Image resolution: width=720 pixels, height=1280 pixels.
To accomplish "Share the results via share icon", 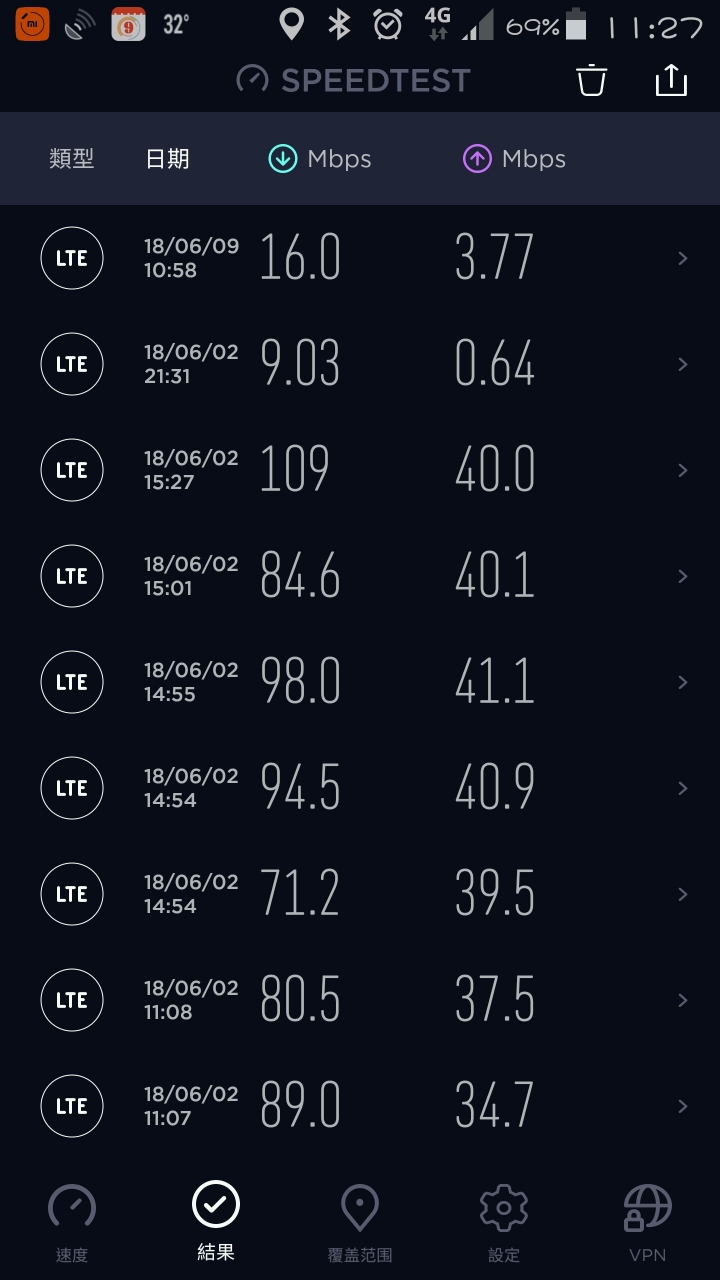I will tap(671, 80).
